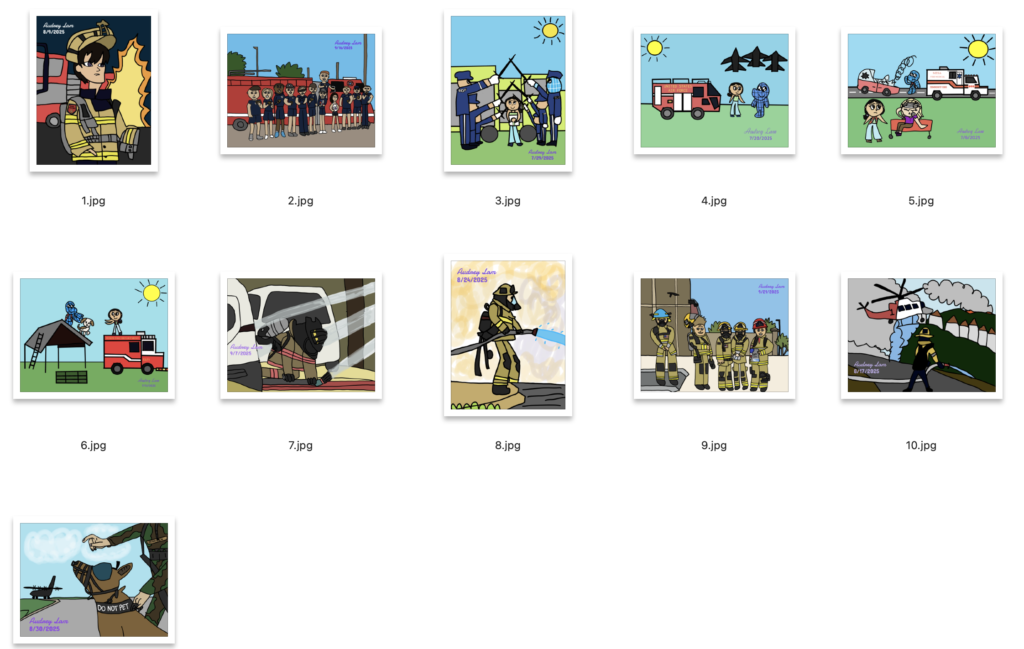Open the 3.jpg picture
1024x649 pixels.
508,90
